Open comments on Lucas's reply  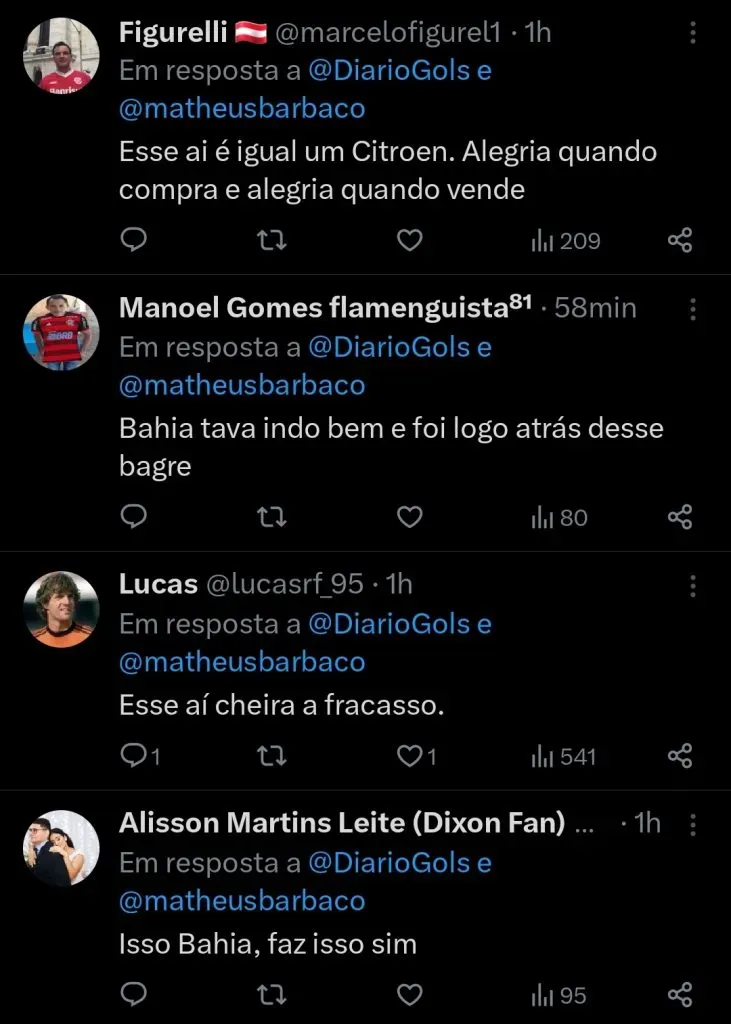coord(133,757)
